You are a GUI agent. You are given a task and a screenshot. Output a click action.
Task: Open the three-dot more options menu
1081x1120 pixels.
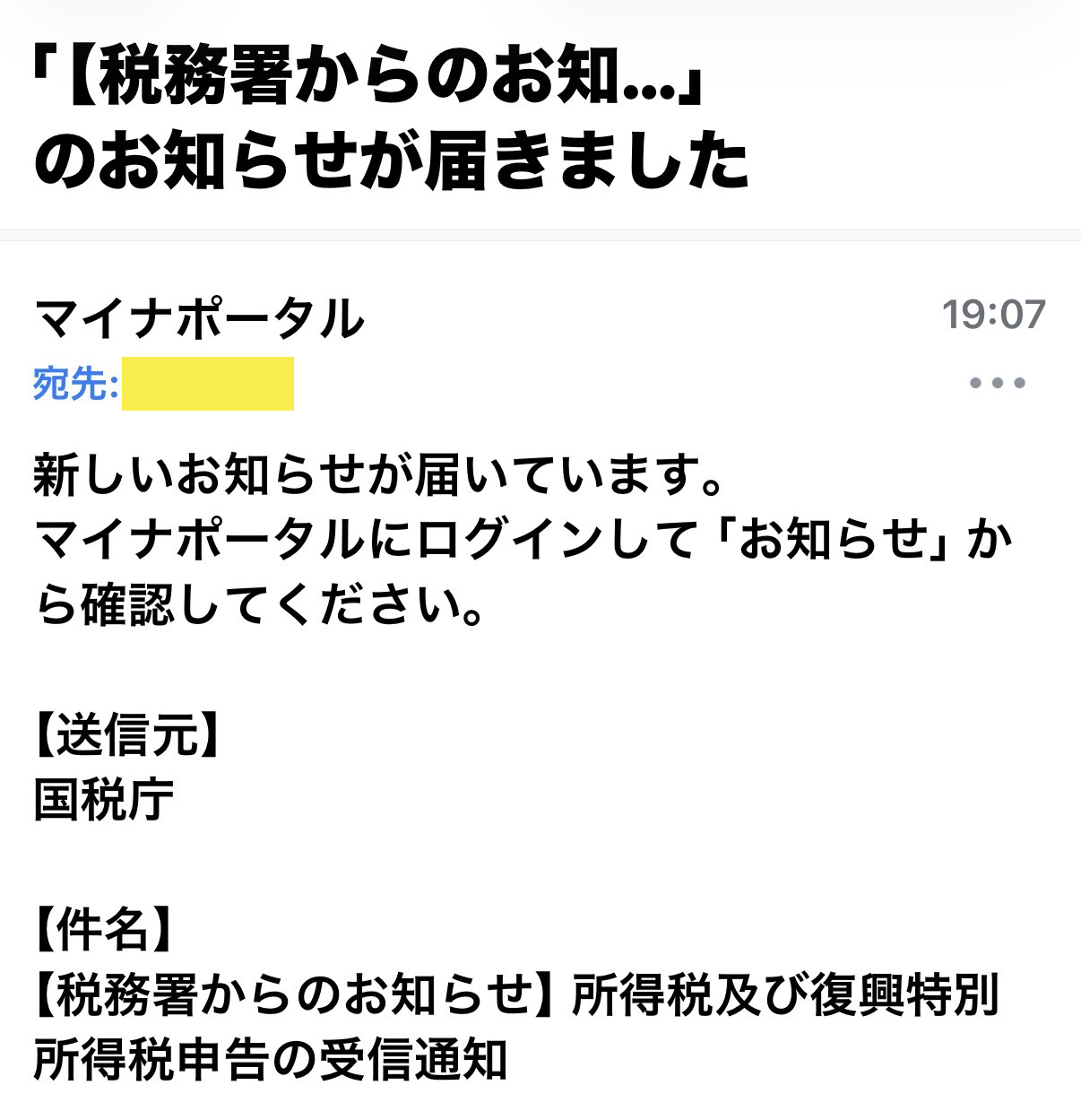click(997, 383)
